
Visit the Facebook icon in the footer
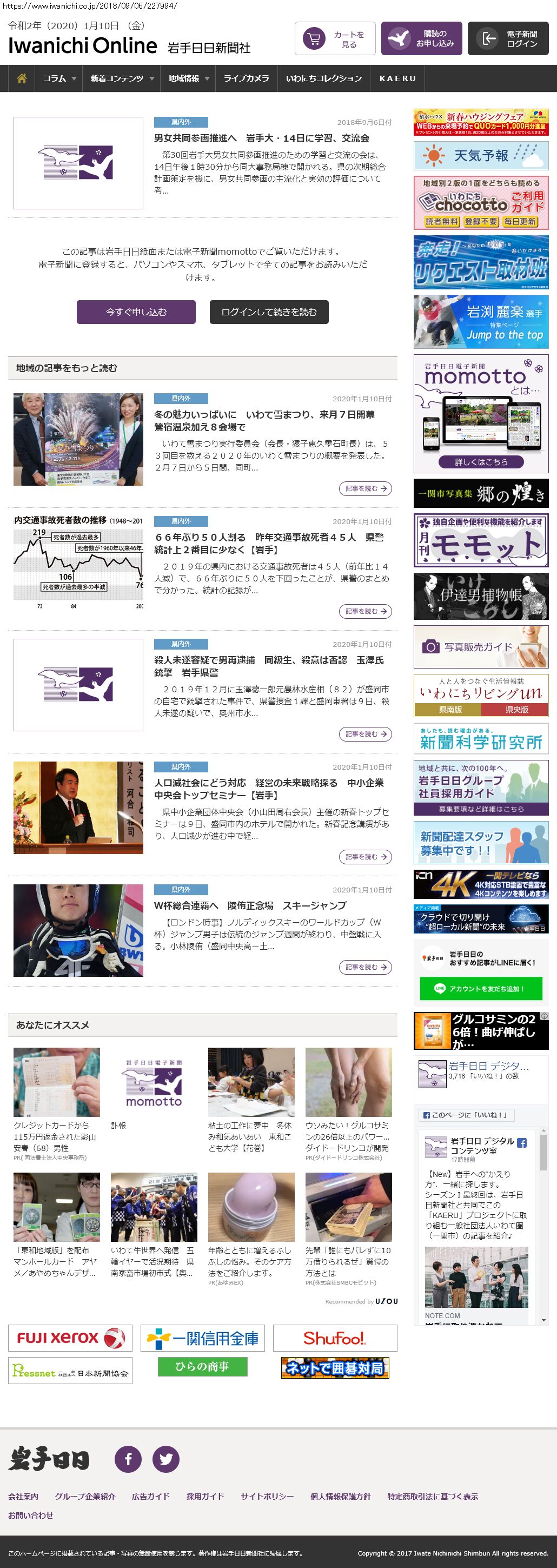[x=128, y=1458]
